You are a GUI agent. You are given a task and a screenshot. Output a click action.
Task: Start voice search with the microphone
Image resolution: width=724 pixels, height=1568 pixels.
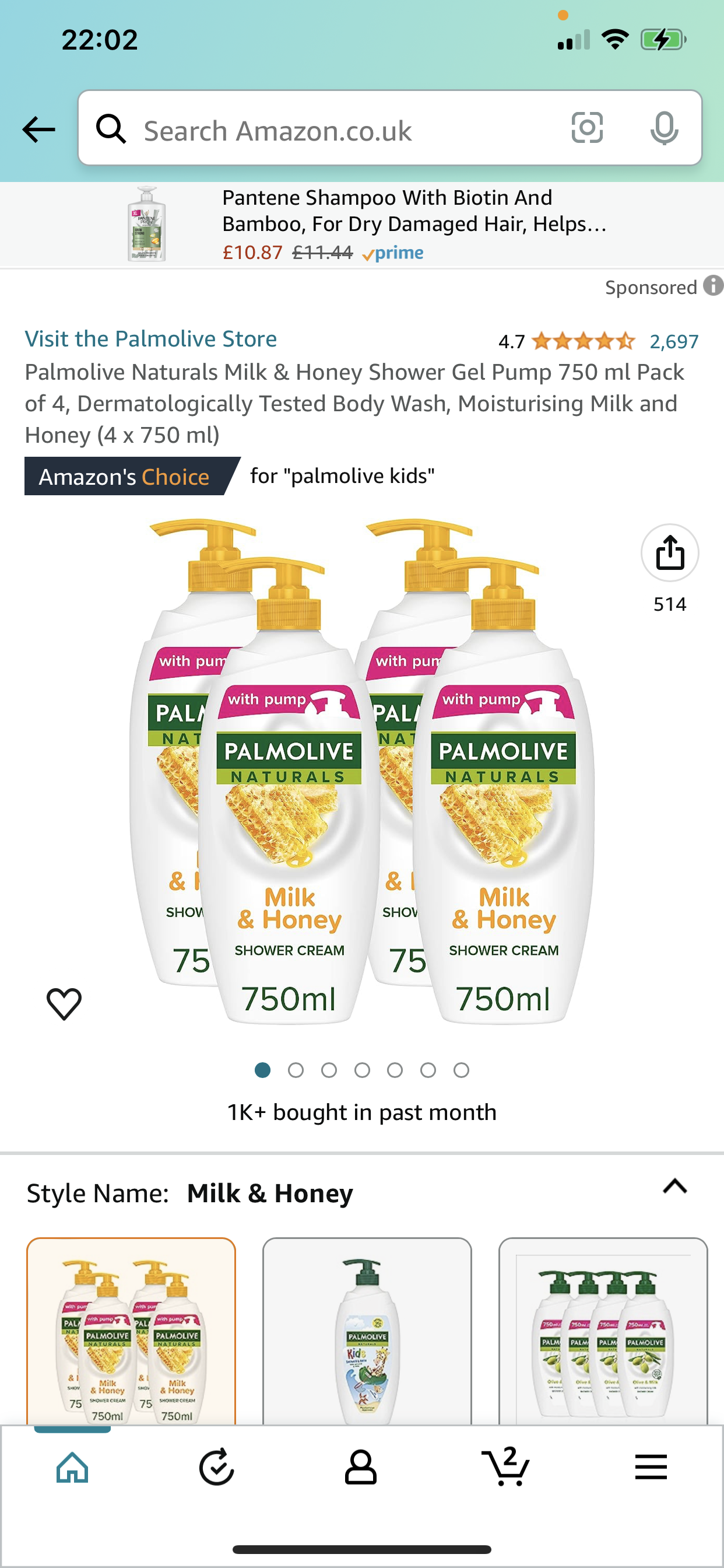click(x=664, y=128)
